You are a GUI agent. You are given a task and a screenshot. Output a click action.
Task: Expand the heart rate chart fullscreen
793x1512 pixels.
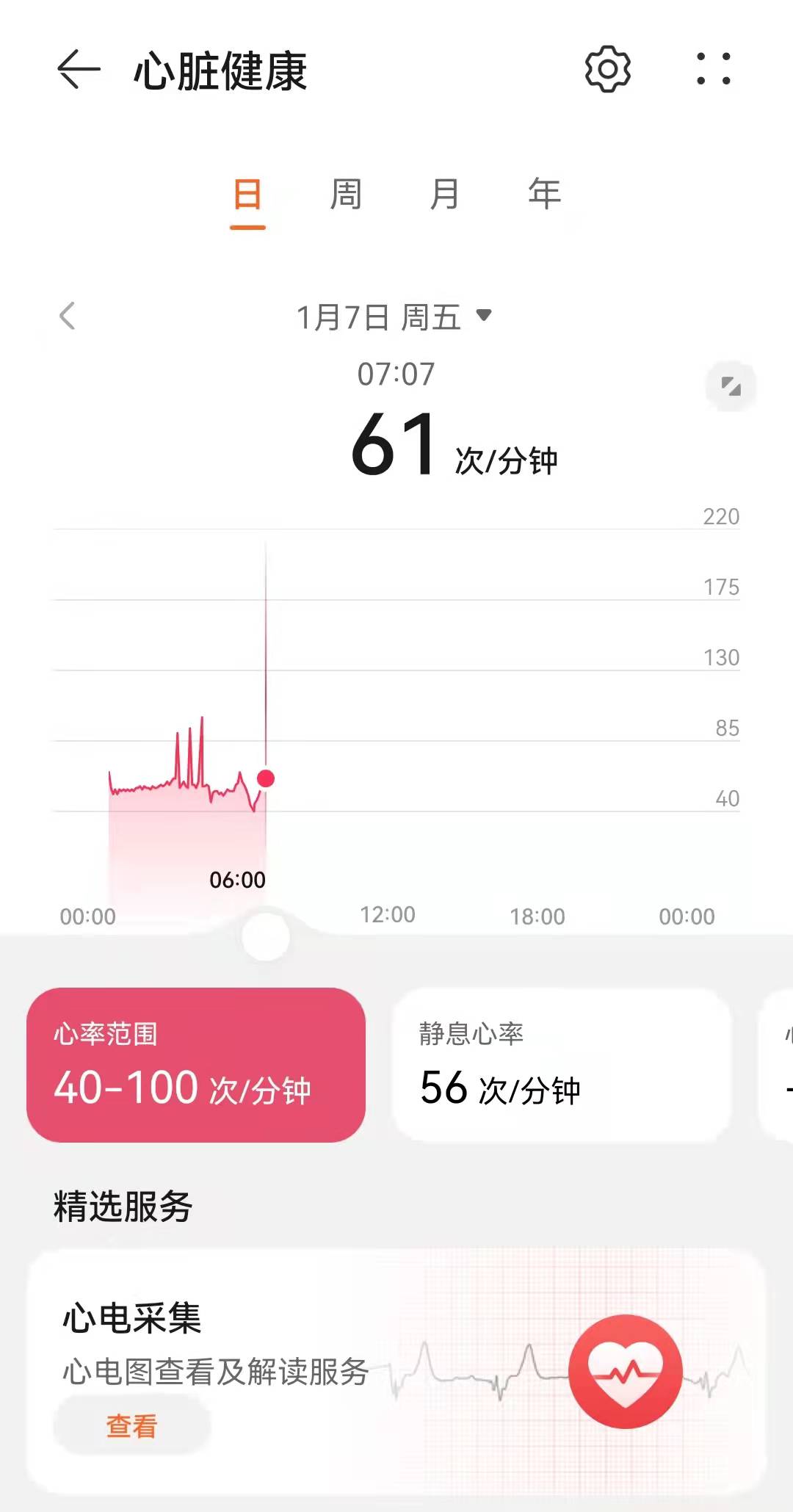tap(731, 386)
